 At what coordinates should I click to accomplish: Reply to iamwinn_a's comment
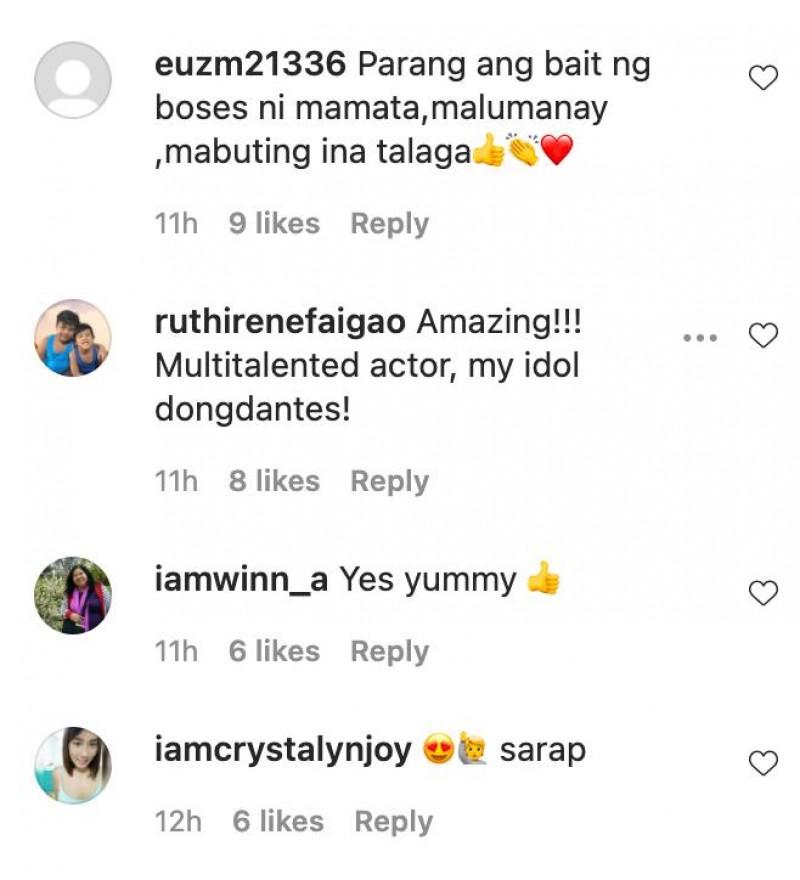389,651
